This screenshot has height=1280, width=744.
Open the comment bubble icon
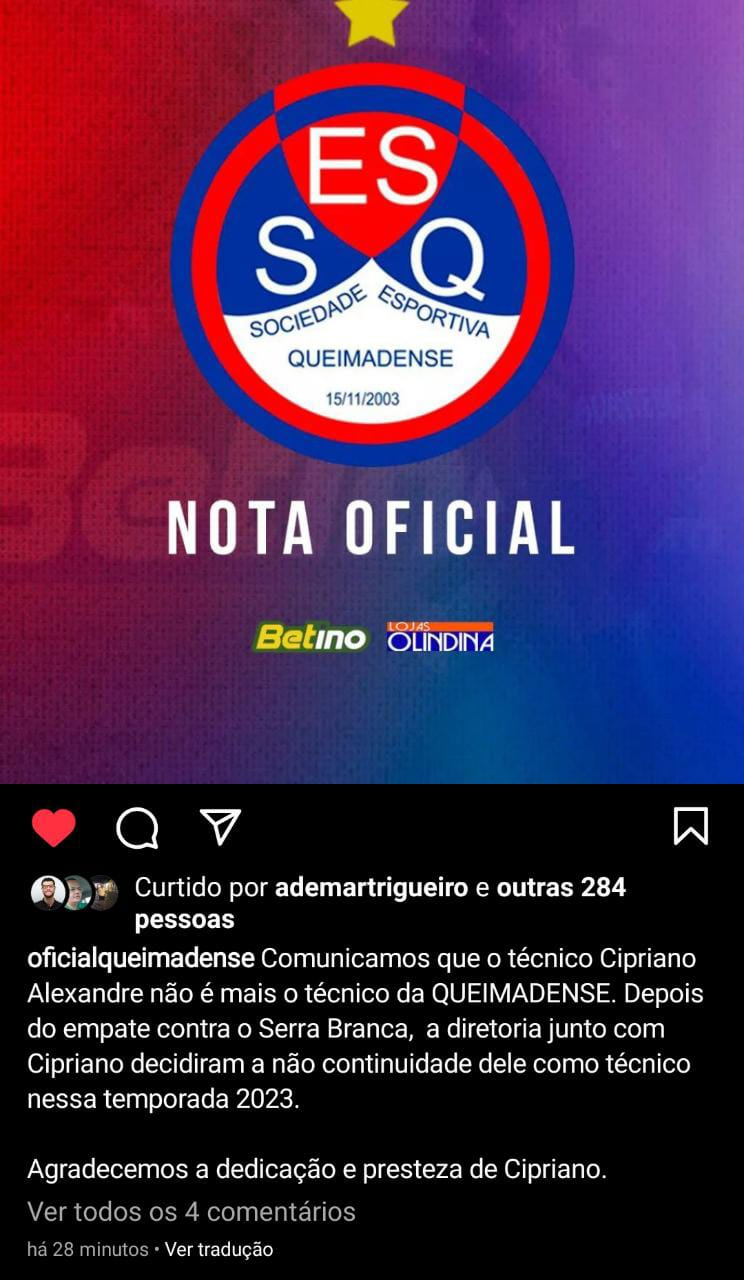coord(137,827)
